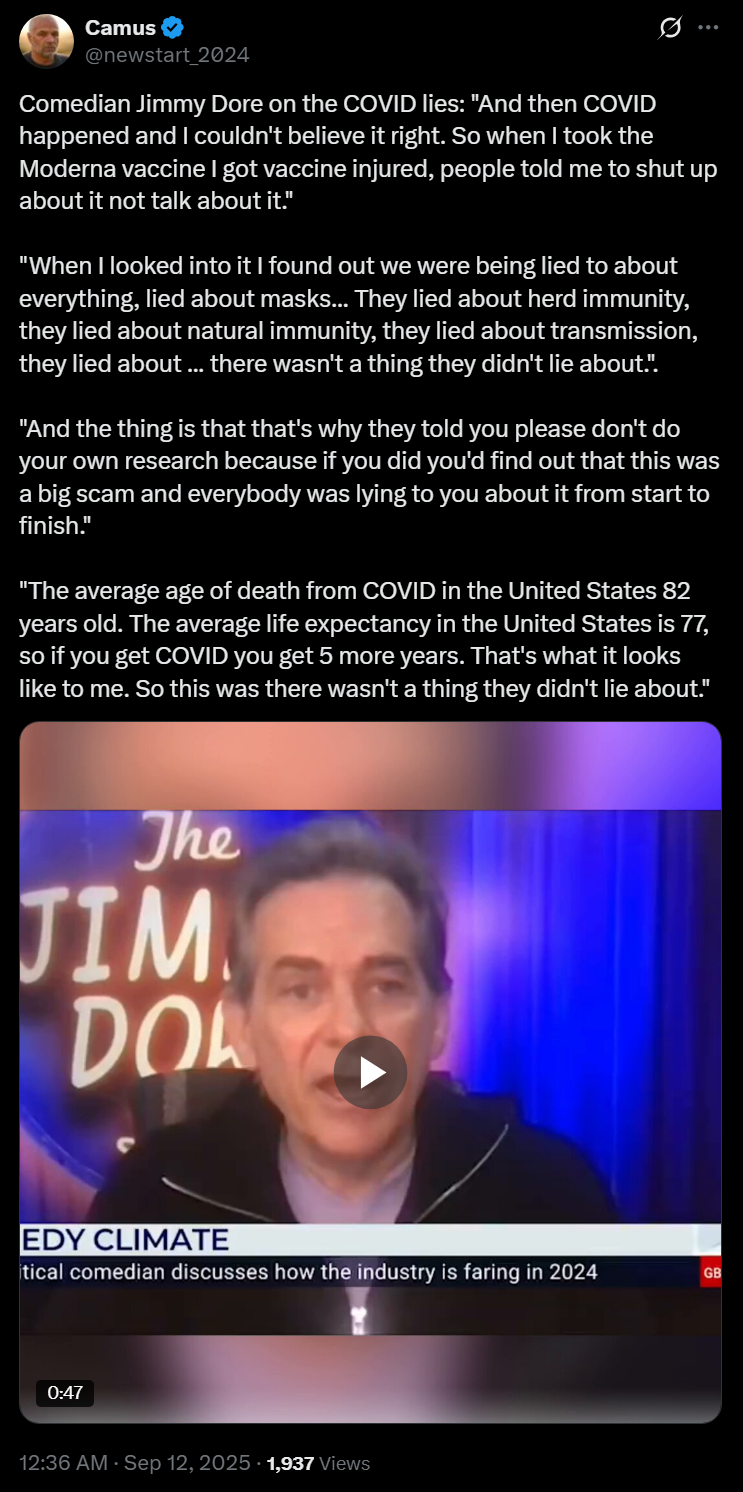Play the Jimmy Dore video
Screen dimensions: 743x1492
point(370,1073)
